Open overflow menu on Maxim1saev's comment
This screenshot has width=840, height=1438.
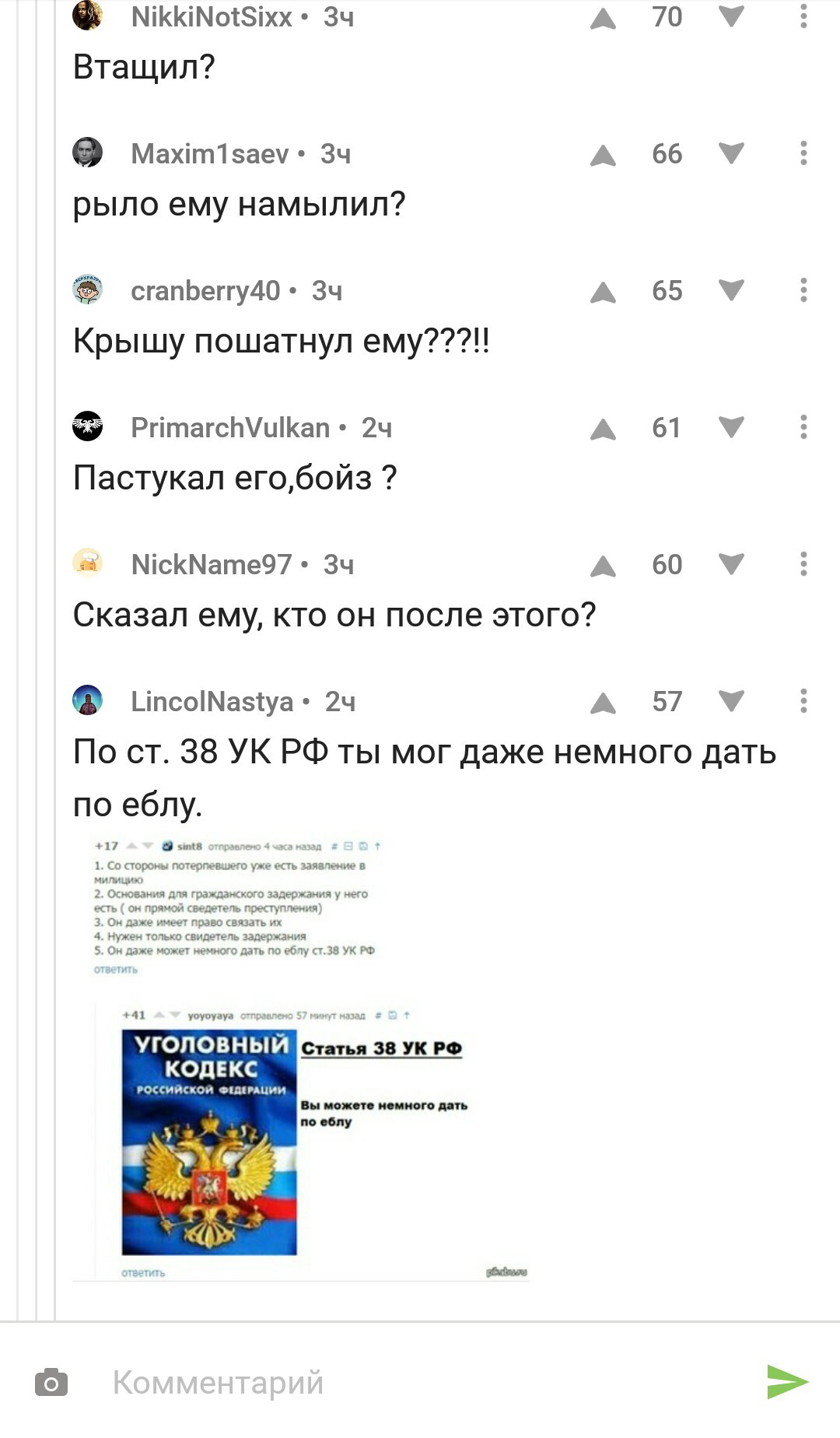[x=803, y=153]
